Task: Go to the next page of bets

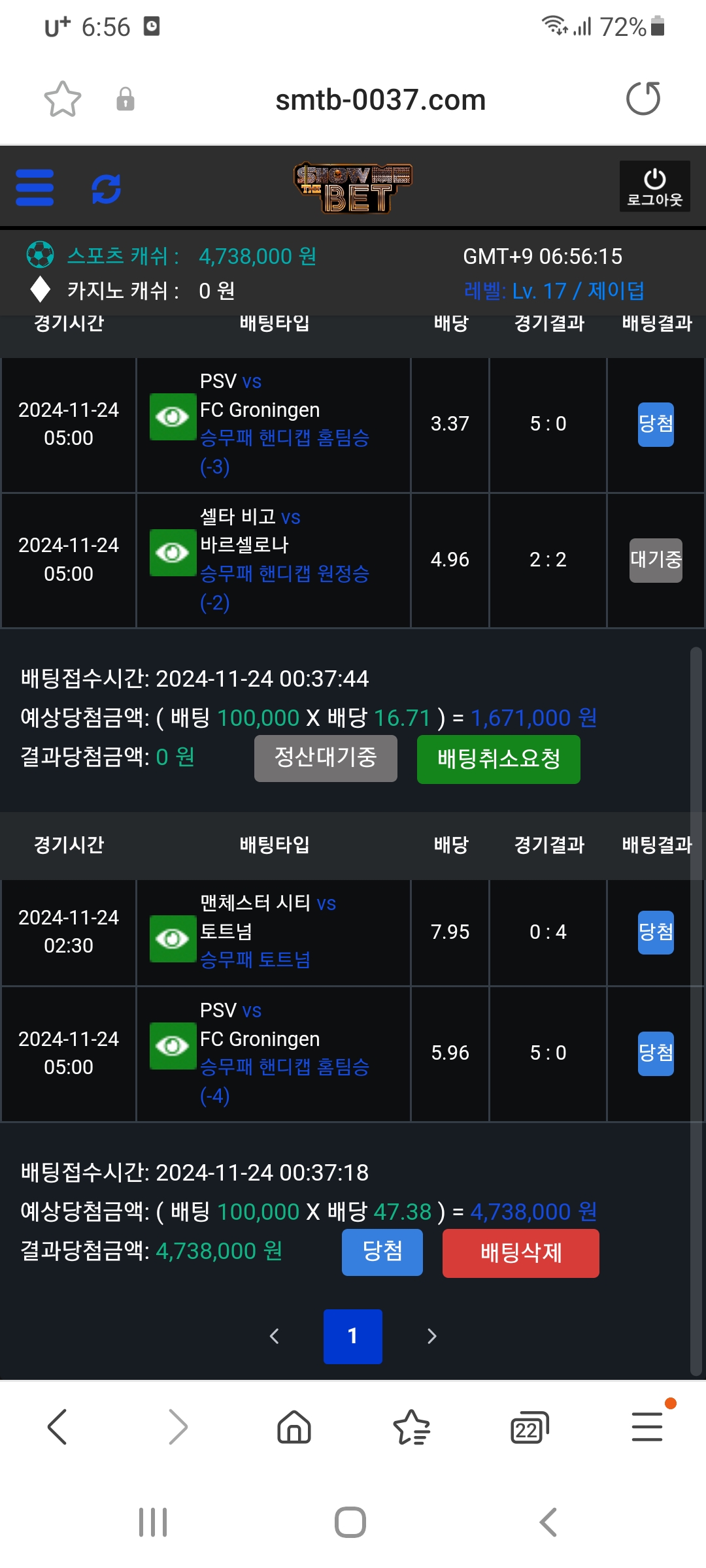Action: (x=431, y=1336)
